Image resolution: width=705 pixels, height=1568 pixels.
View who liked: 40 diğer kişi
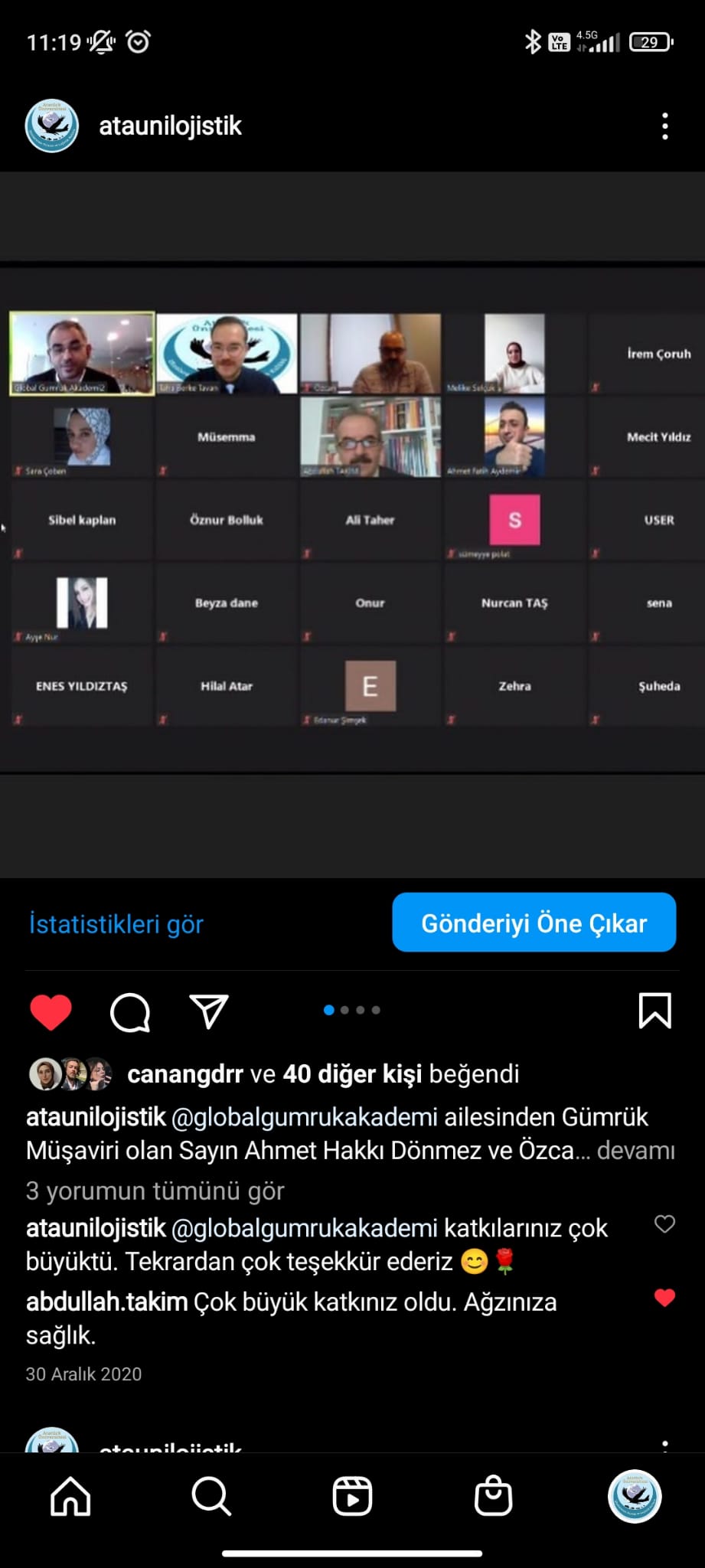[x=351, y=1074]
